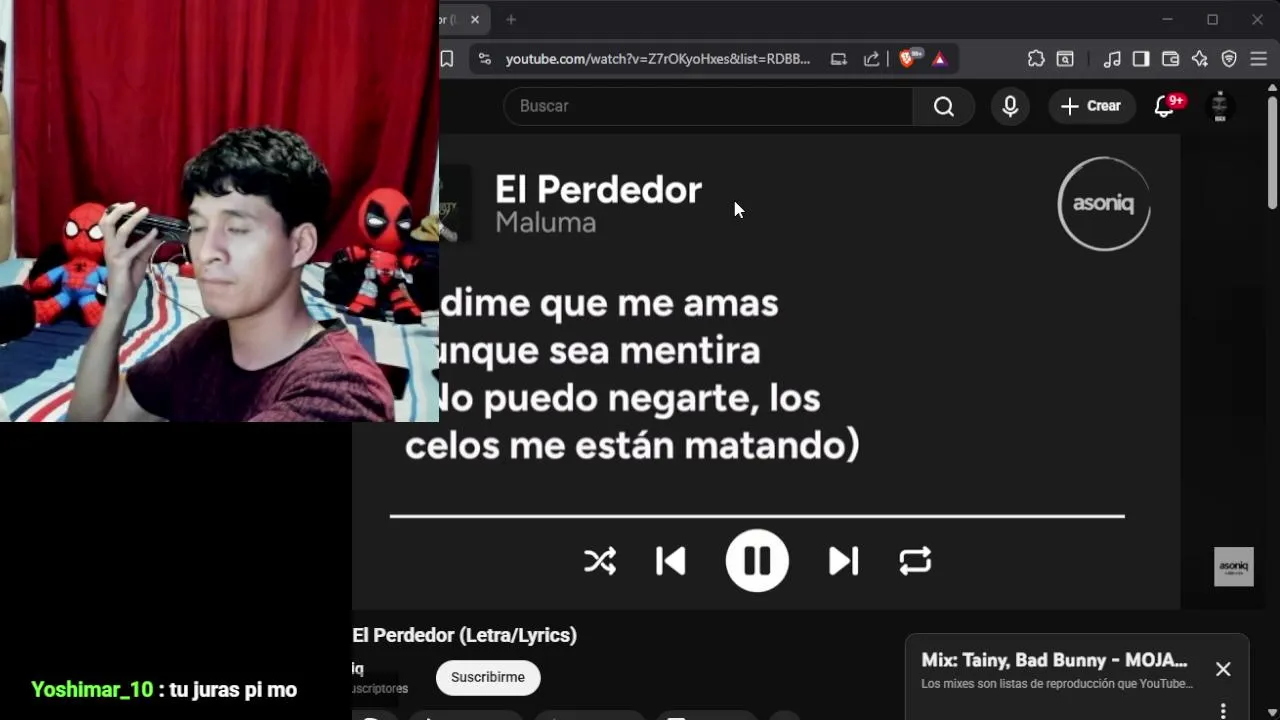Open the notifications bell

point(1164,106)
